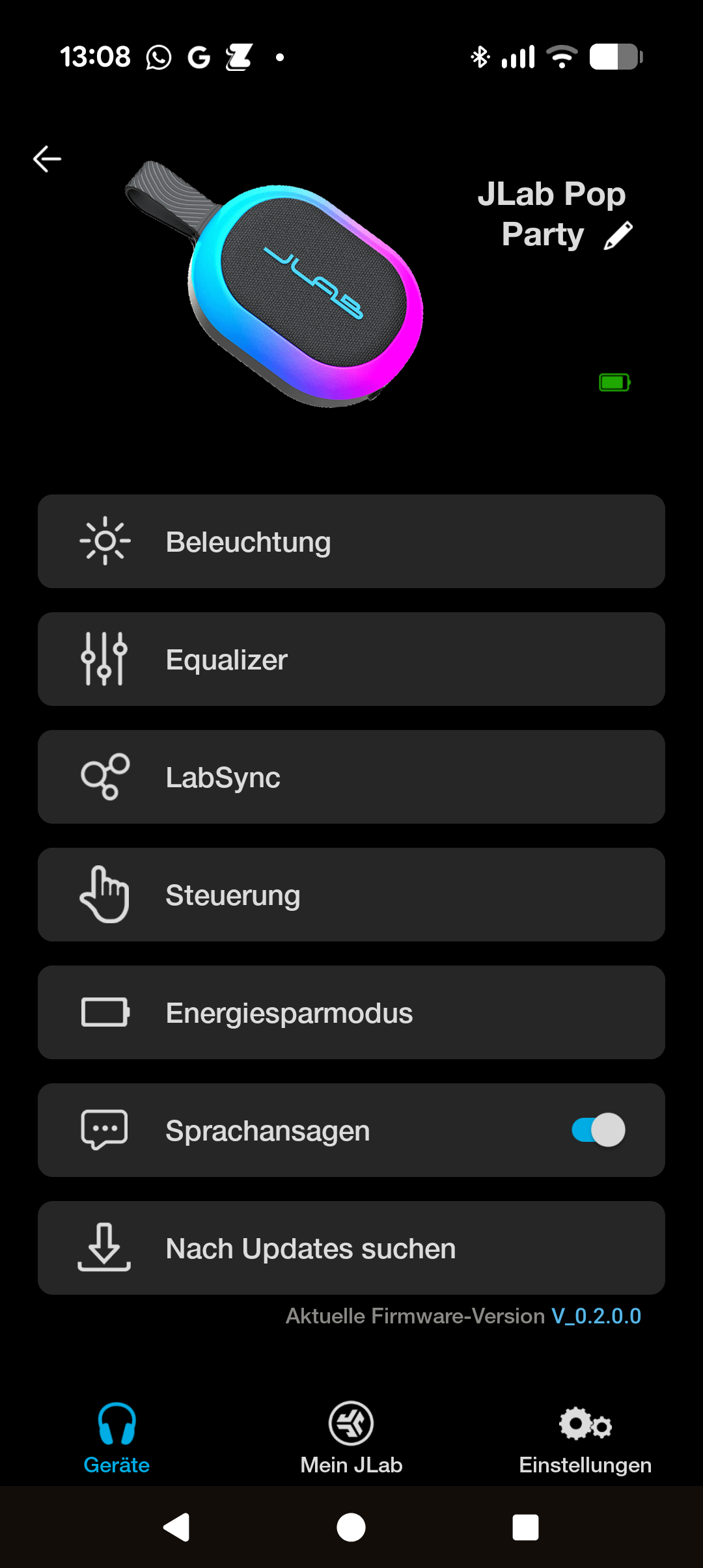703x1568 pixels.
Task: Open Steuerung settings
Action: tap(351, 895)
